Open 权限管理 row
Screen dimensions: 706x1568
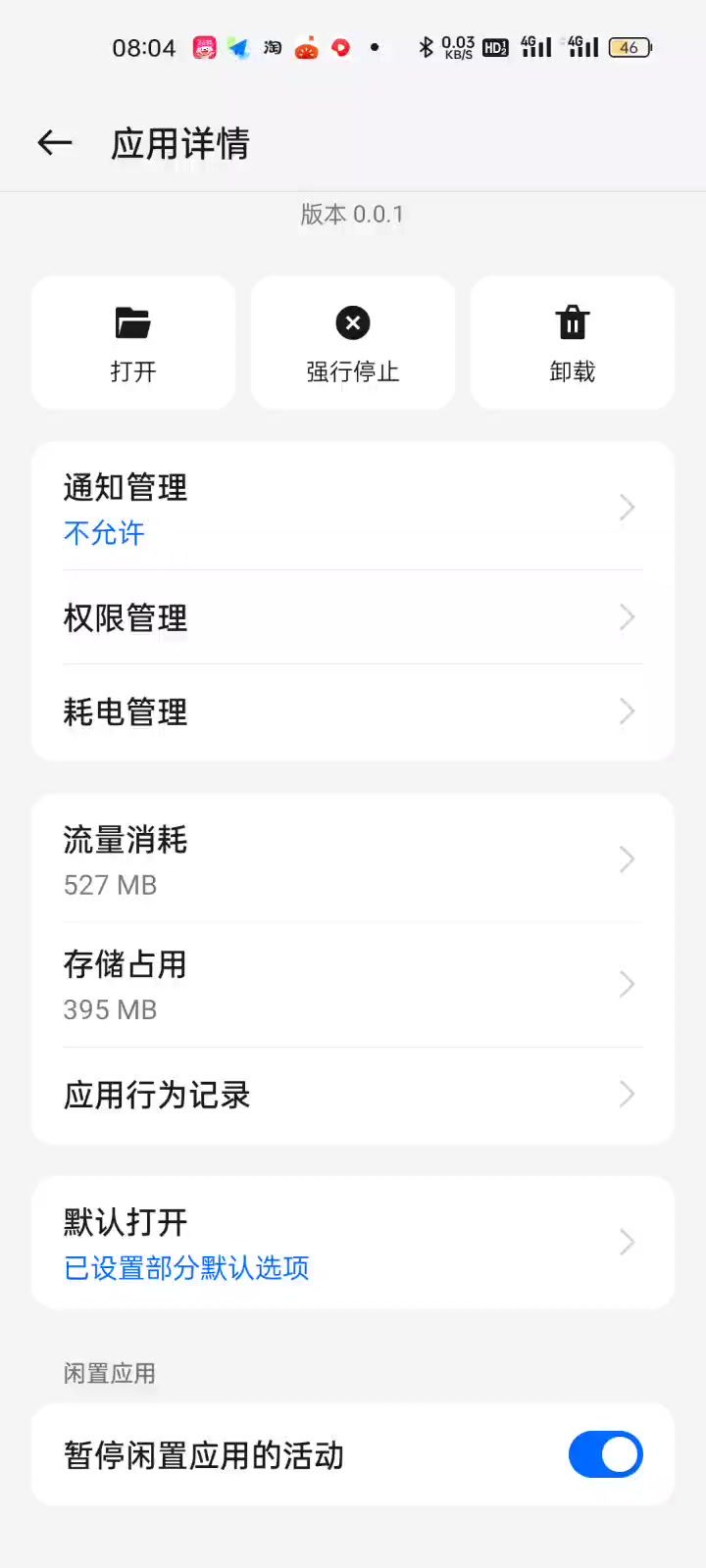click(x=353, y=617)
